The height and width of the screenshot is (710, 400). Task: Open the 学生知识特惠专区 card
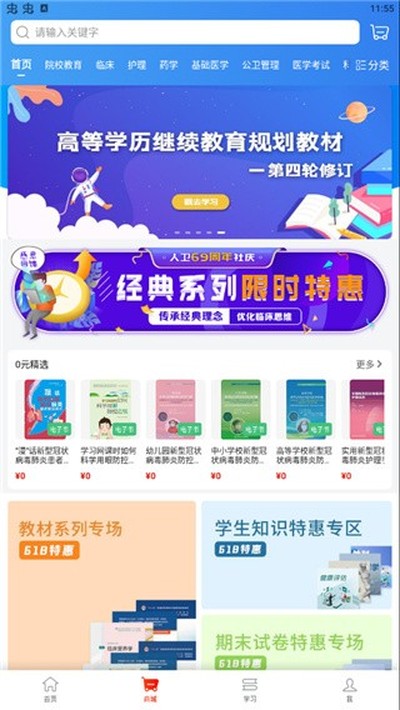[x=297, y=555]
